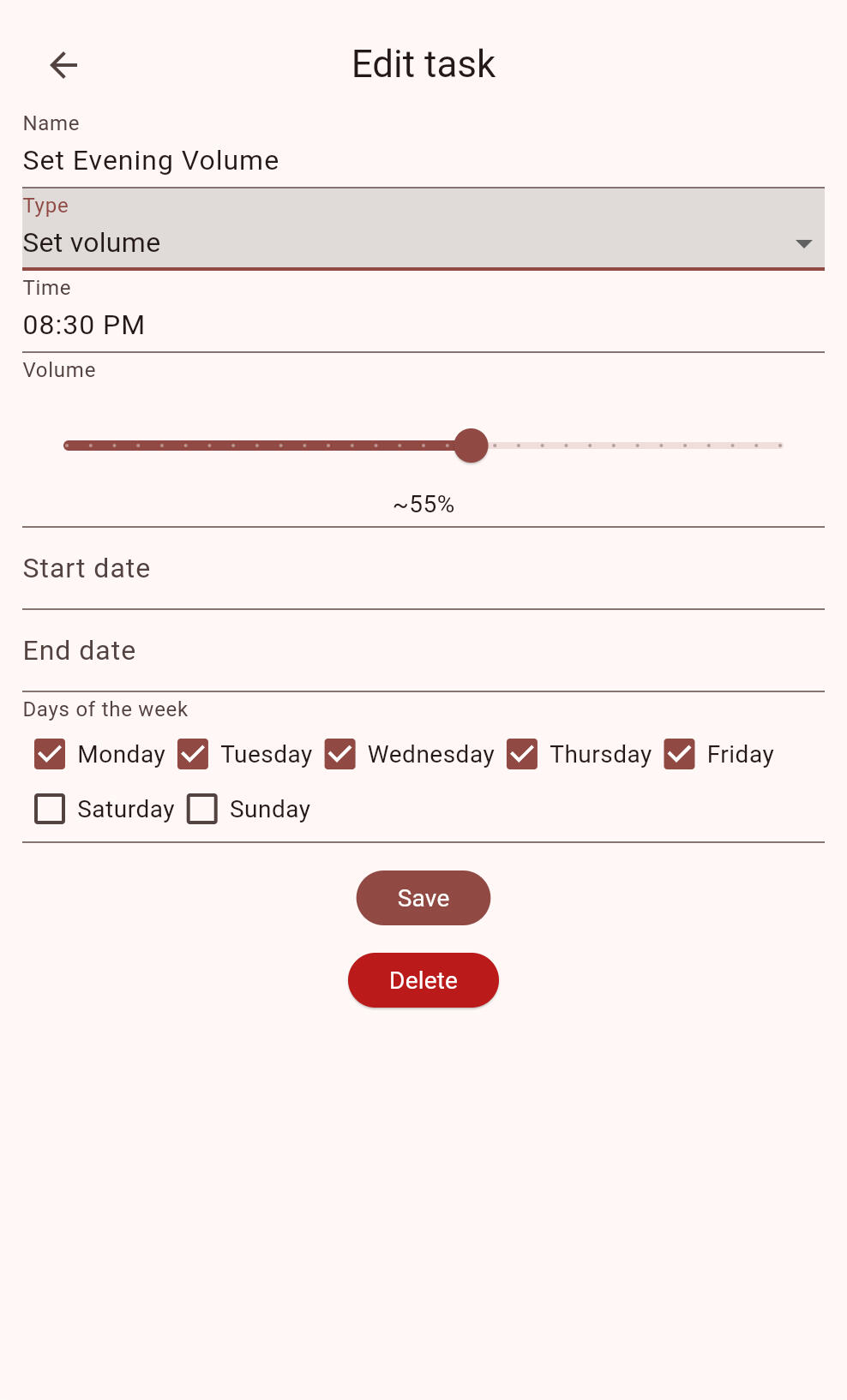
Task: Delete this task
Action: pos(423,980)
